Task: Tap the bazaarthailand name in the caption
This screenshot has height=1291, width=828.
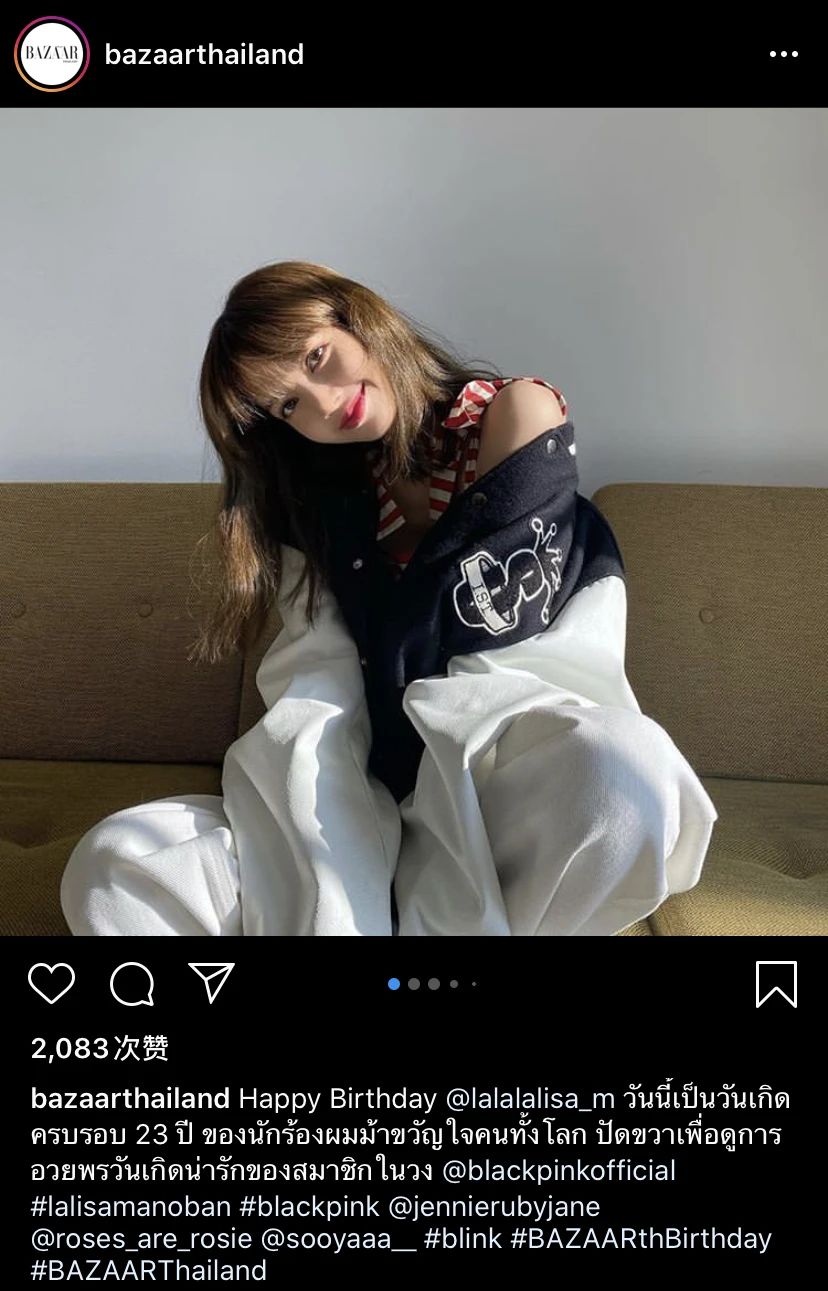Action: click(x=130, y=1099)
